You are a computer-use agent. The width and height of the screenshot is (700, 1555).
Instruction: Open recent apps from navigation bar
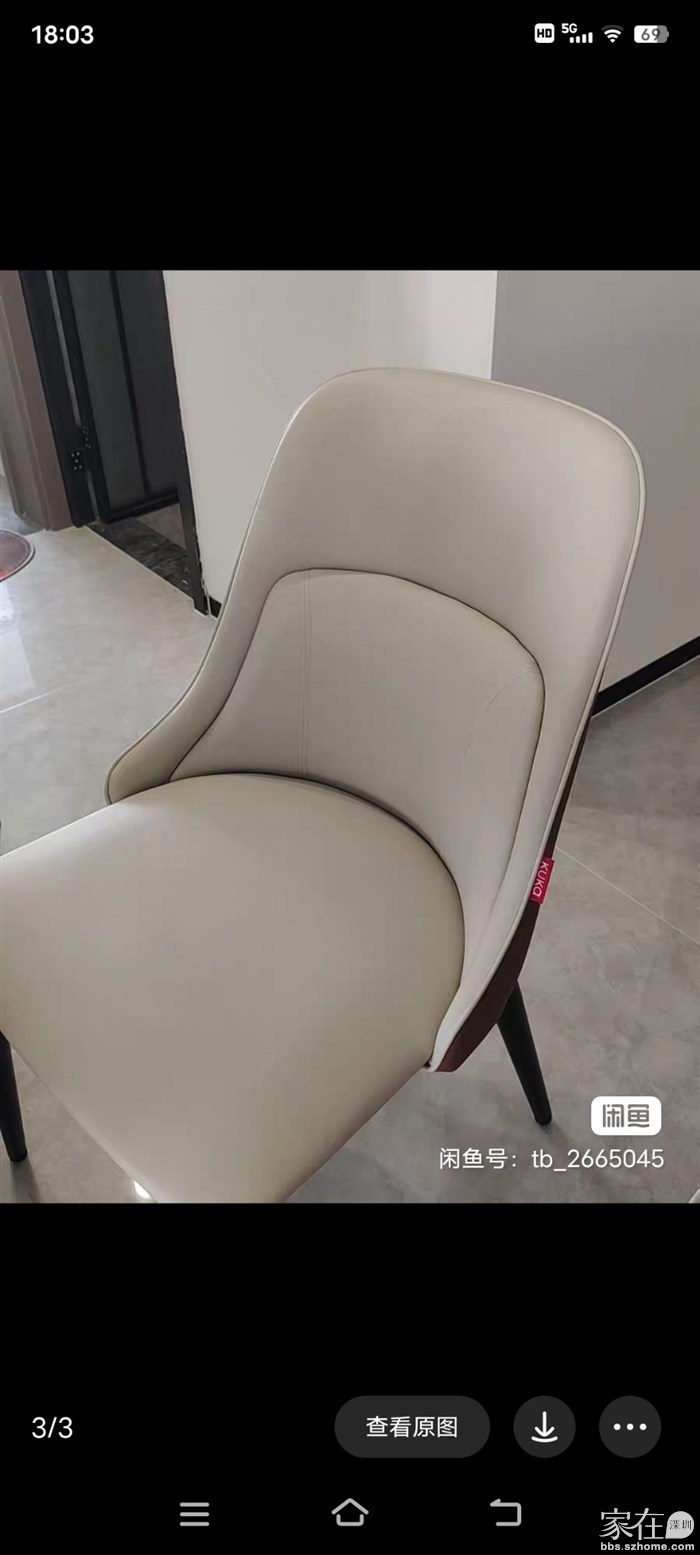194,1513
